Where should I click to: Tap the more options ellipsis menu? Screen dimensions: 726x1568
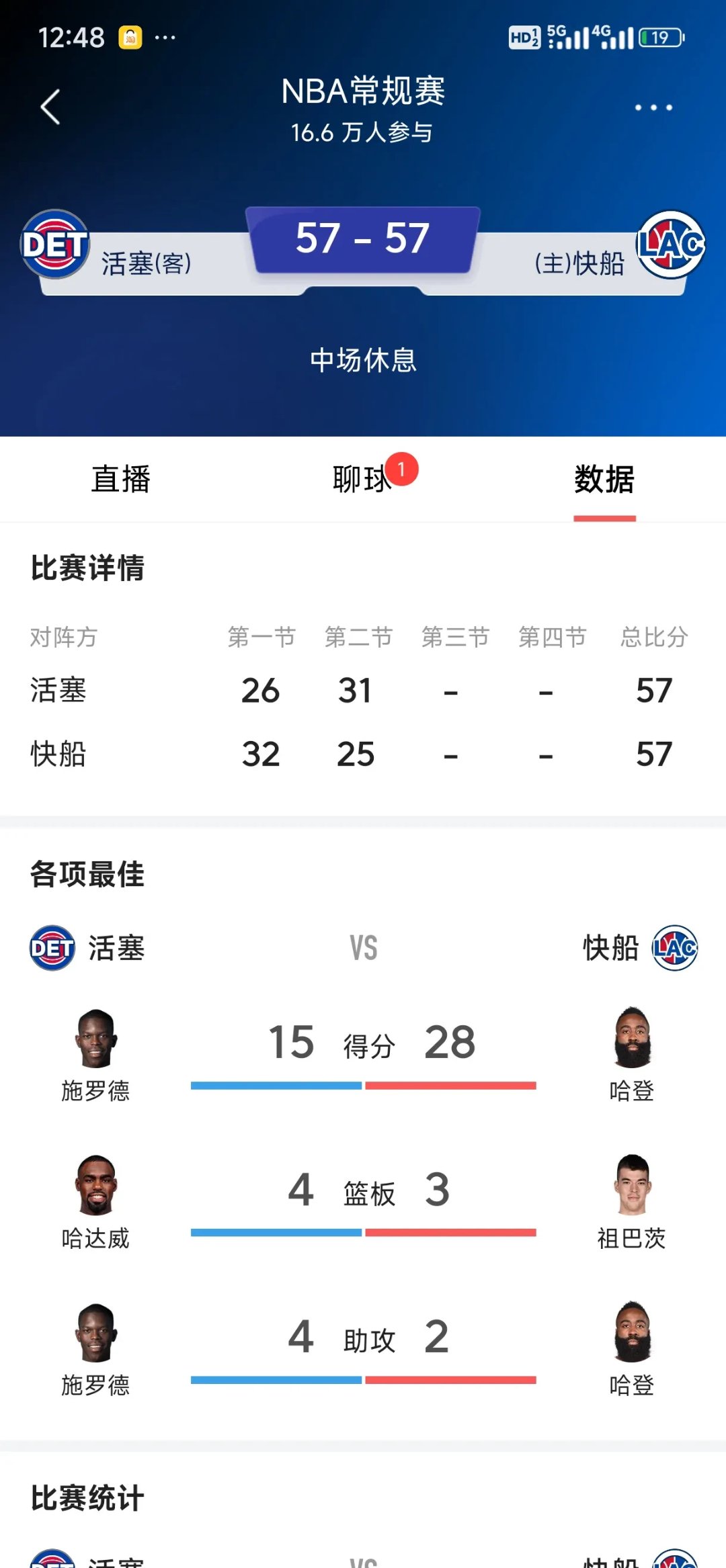point(653,107)
